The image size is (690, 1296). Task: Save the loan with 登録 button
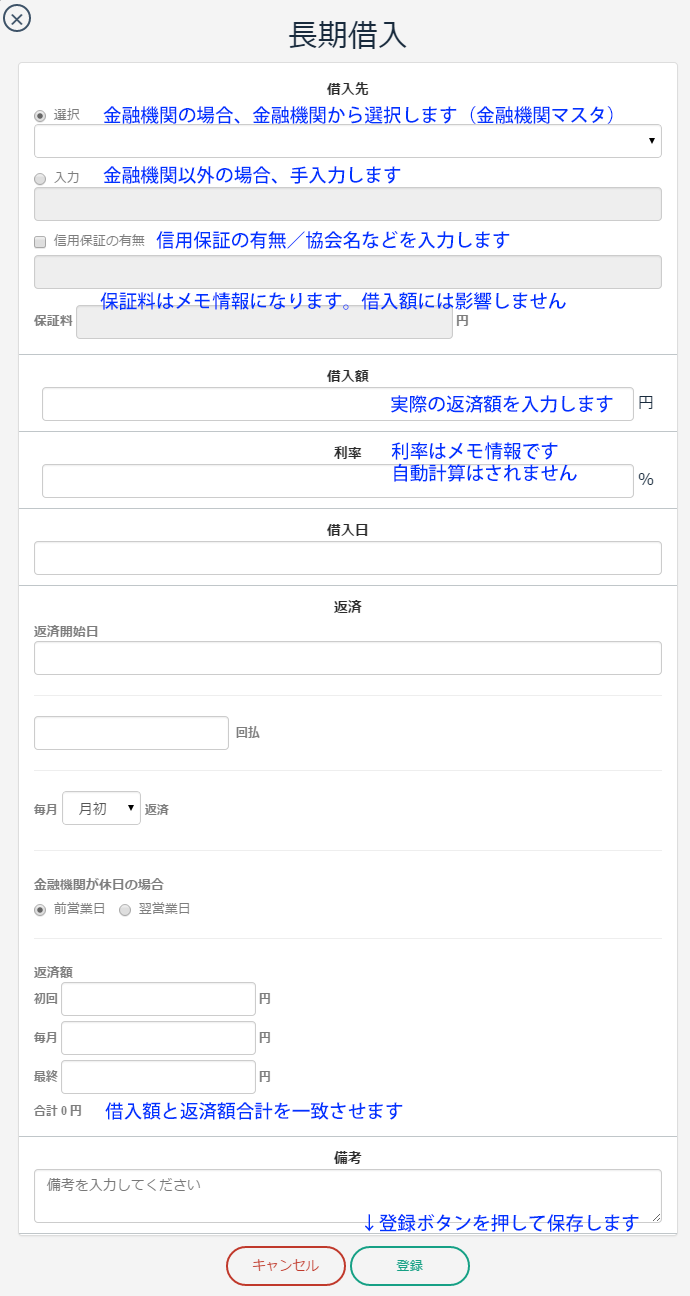409,1265
